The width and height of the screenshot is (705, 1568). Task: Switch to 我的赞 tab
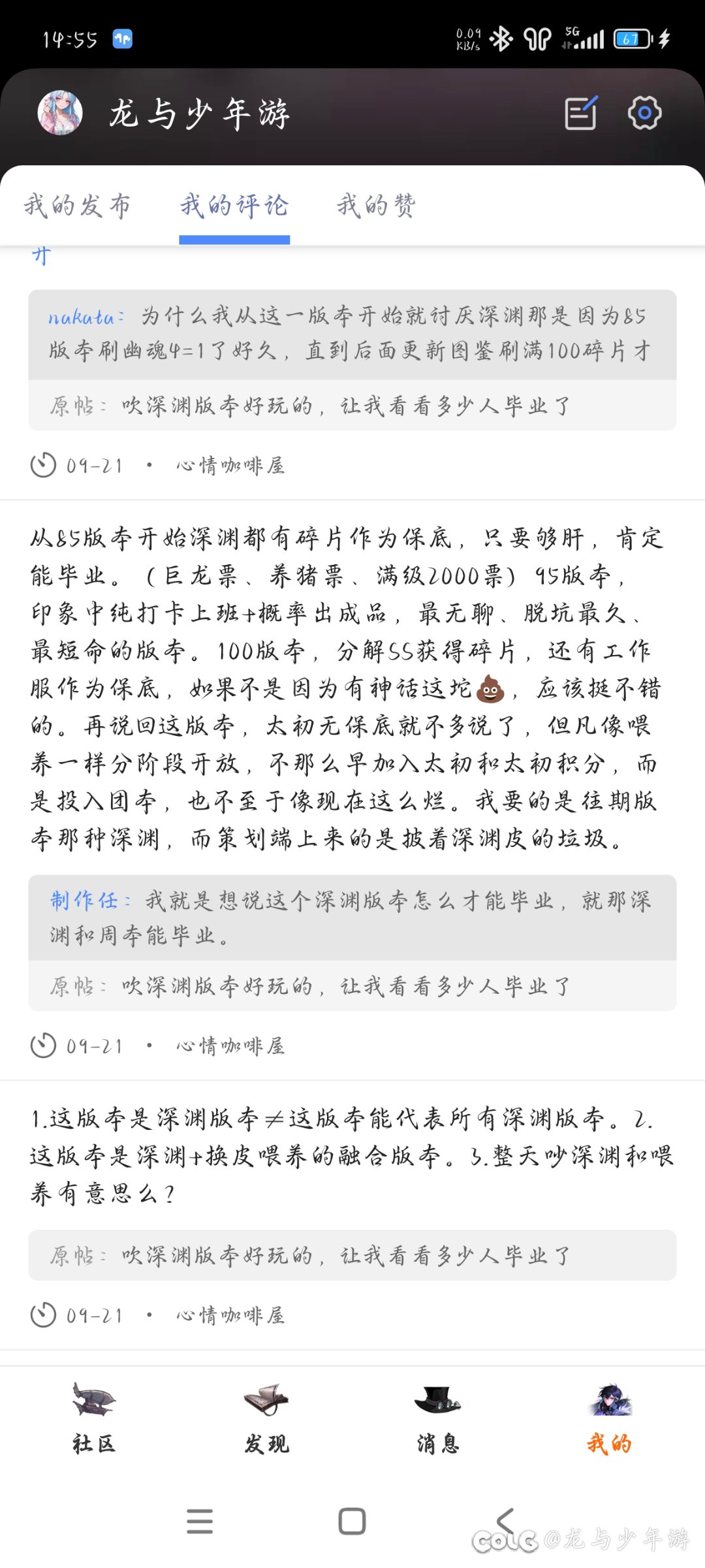[x=376, y=206]
